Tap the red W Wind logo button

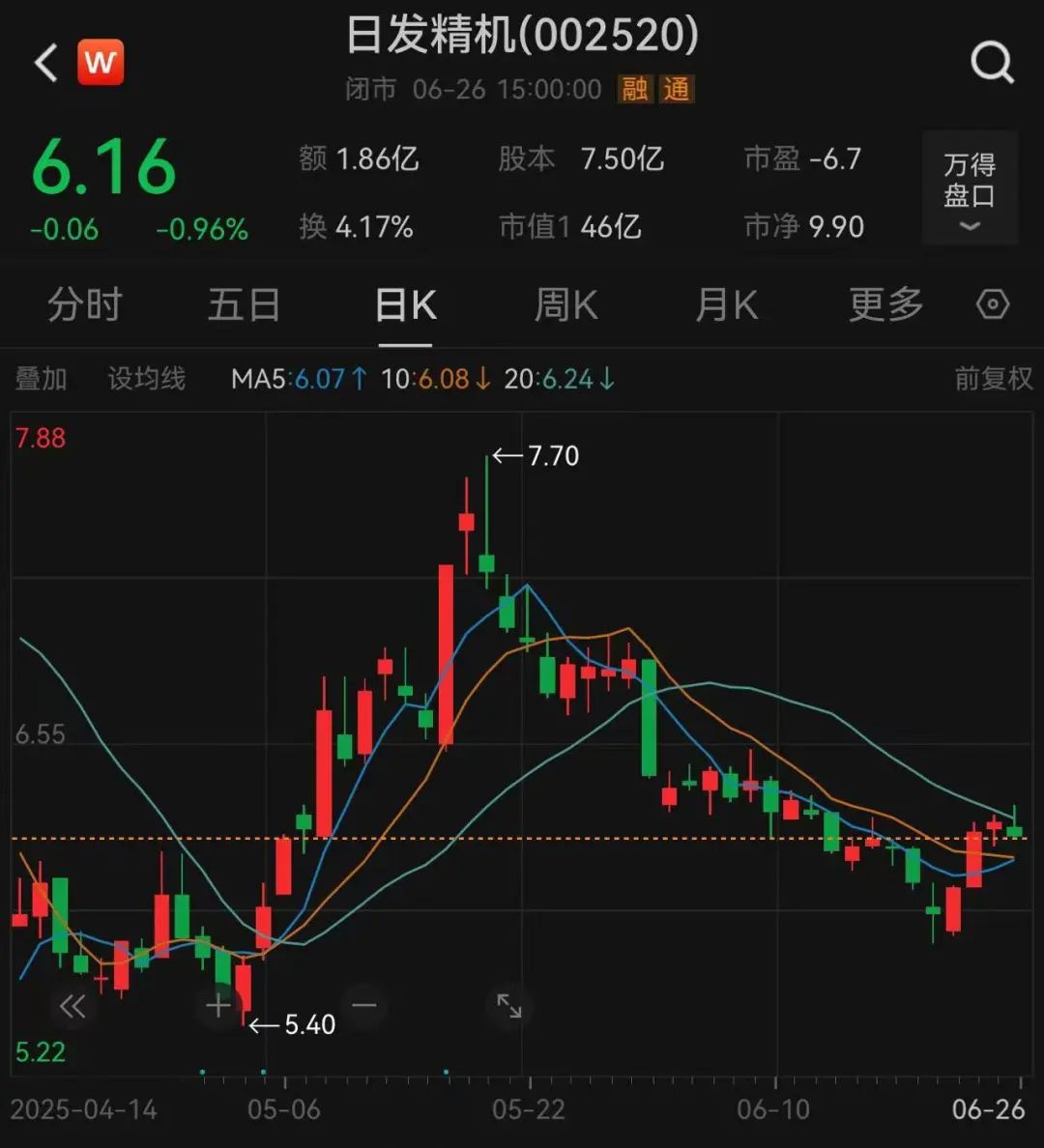(x=101, y=64)
